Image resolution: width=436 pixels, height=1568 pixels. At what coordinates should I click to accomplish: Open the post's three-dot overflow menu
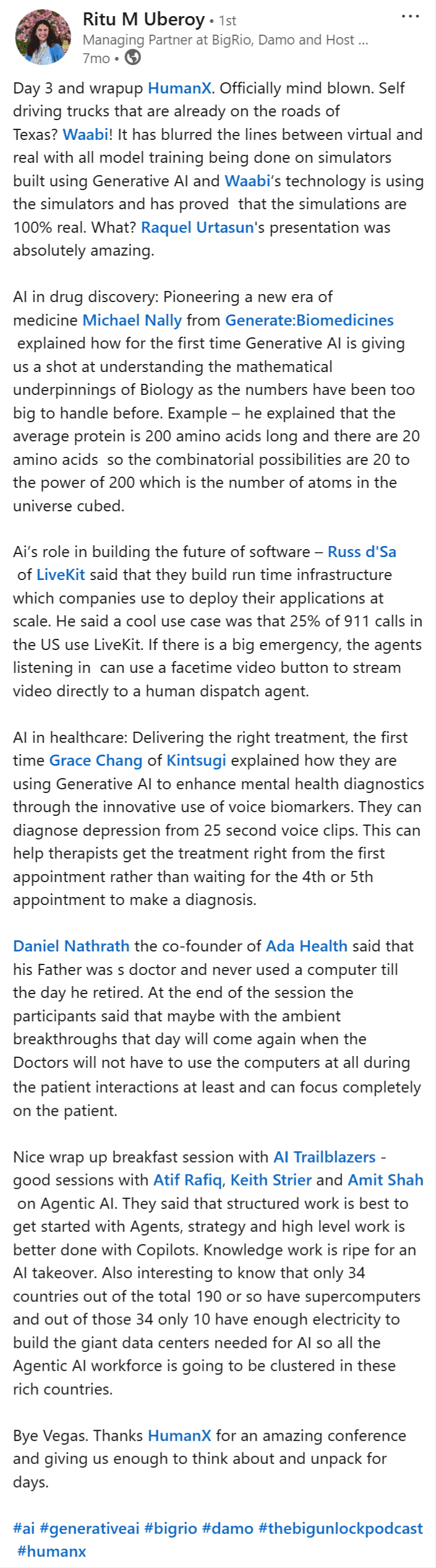coord(410,16)
